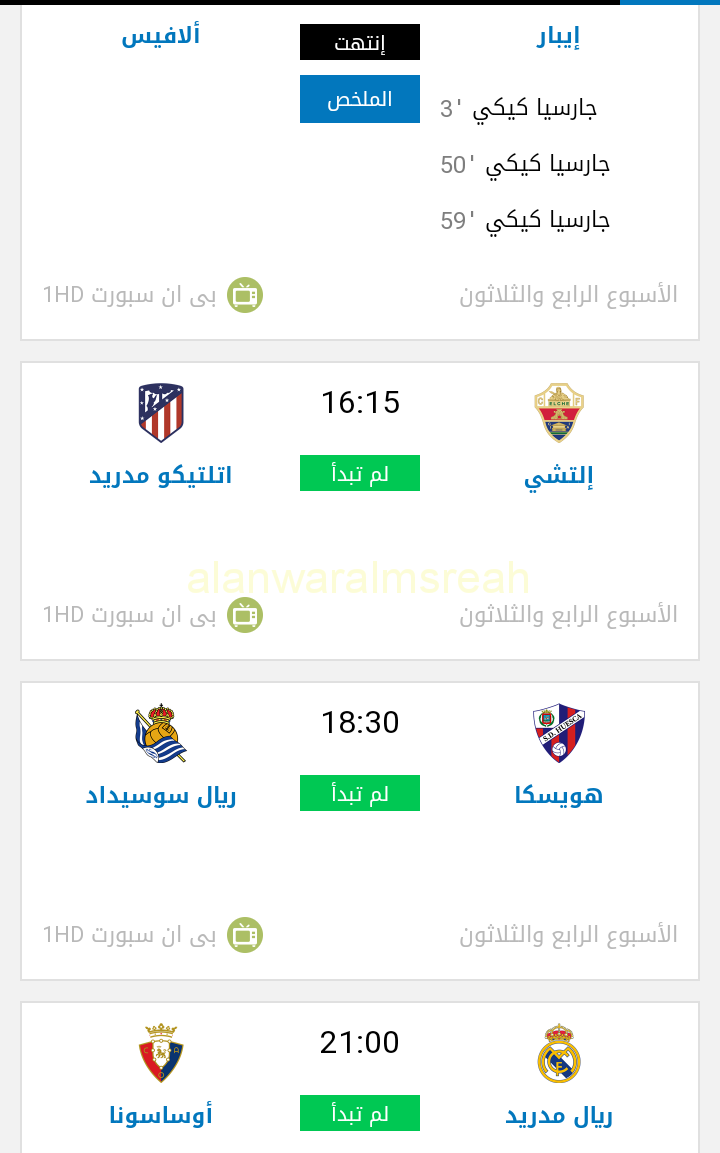Open team page for ألافيس

[160, 36]
